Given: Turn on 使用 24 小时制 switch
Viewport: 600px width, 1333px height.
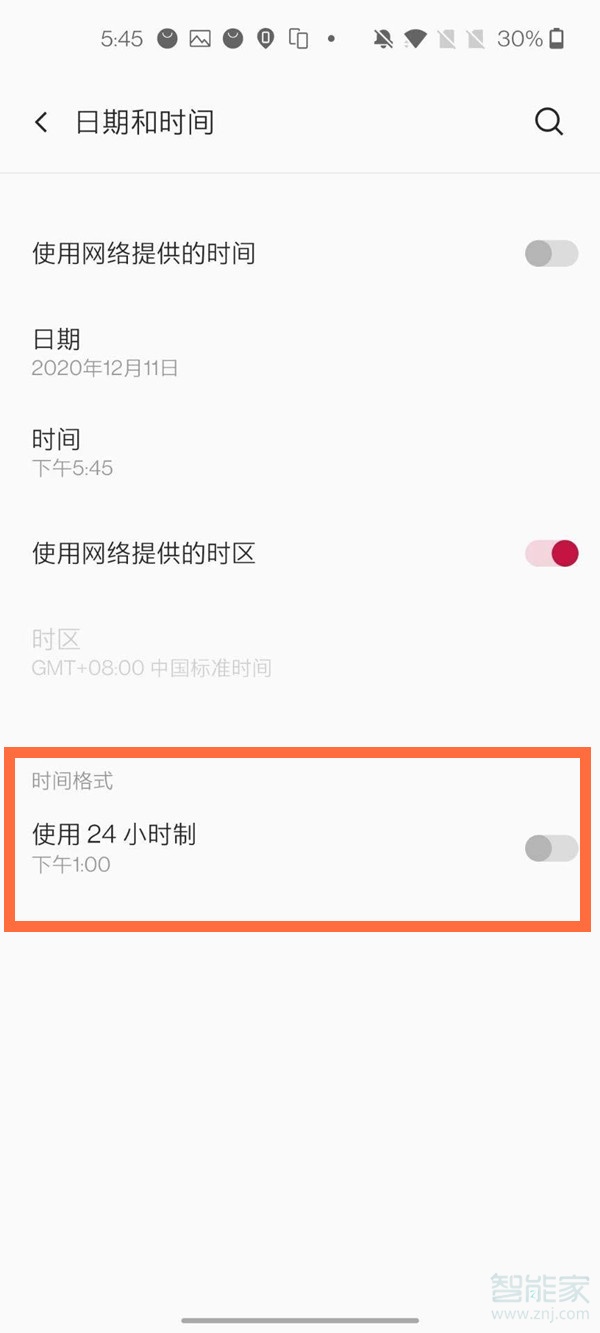Looking at the screenshot, I should [551, 848].
